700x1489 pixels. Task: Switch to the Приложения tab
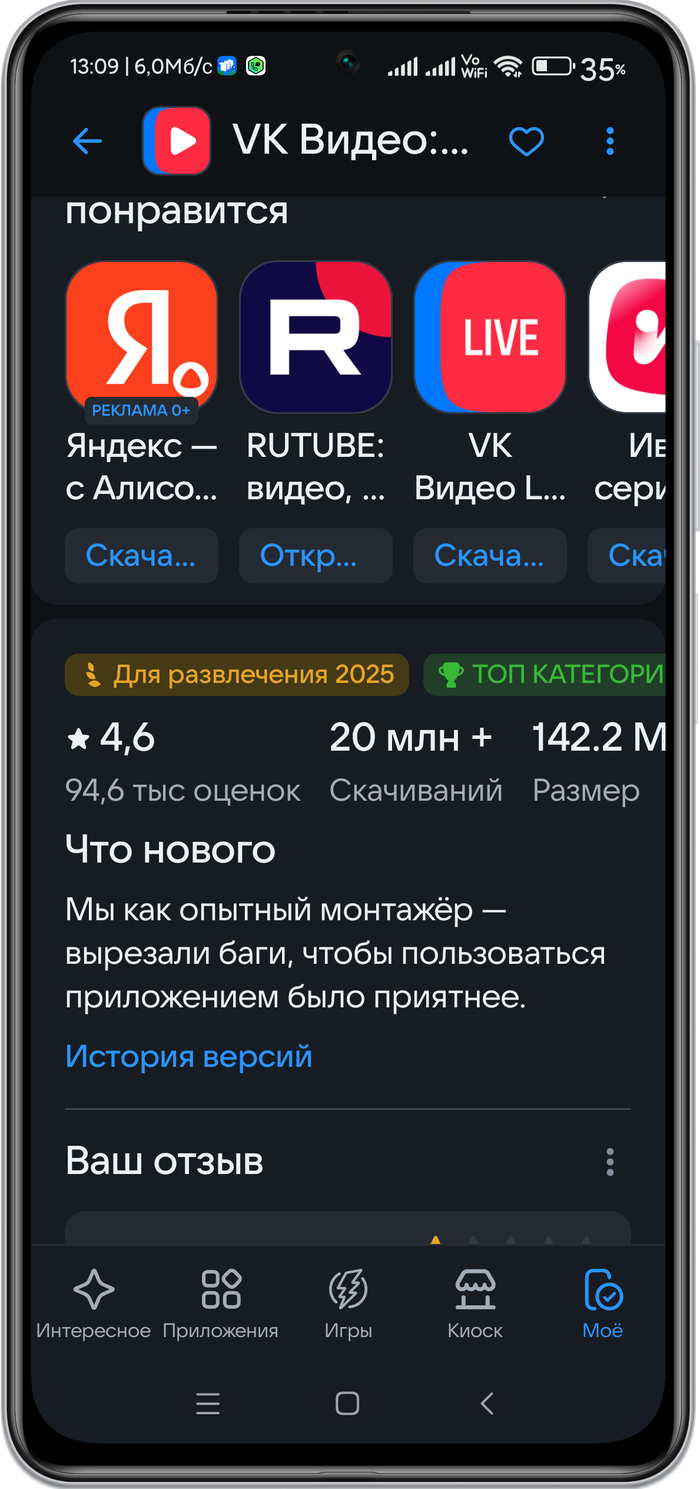click(221, 1303)
